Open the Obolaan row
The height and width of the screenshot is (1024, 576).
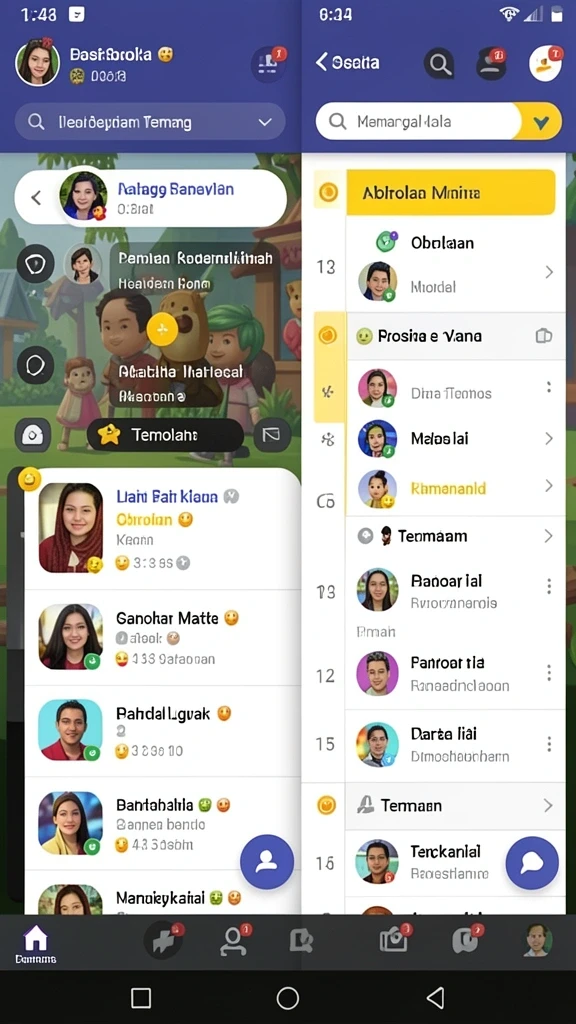point(455,264)
